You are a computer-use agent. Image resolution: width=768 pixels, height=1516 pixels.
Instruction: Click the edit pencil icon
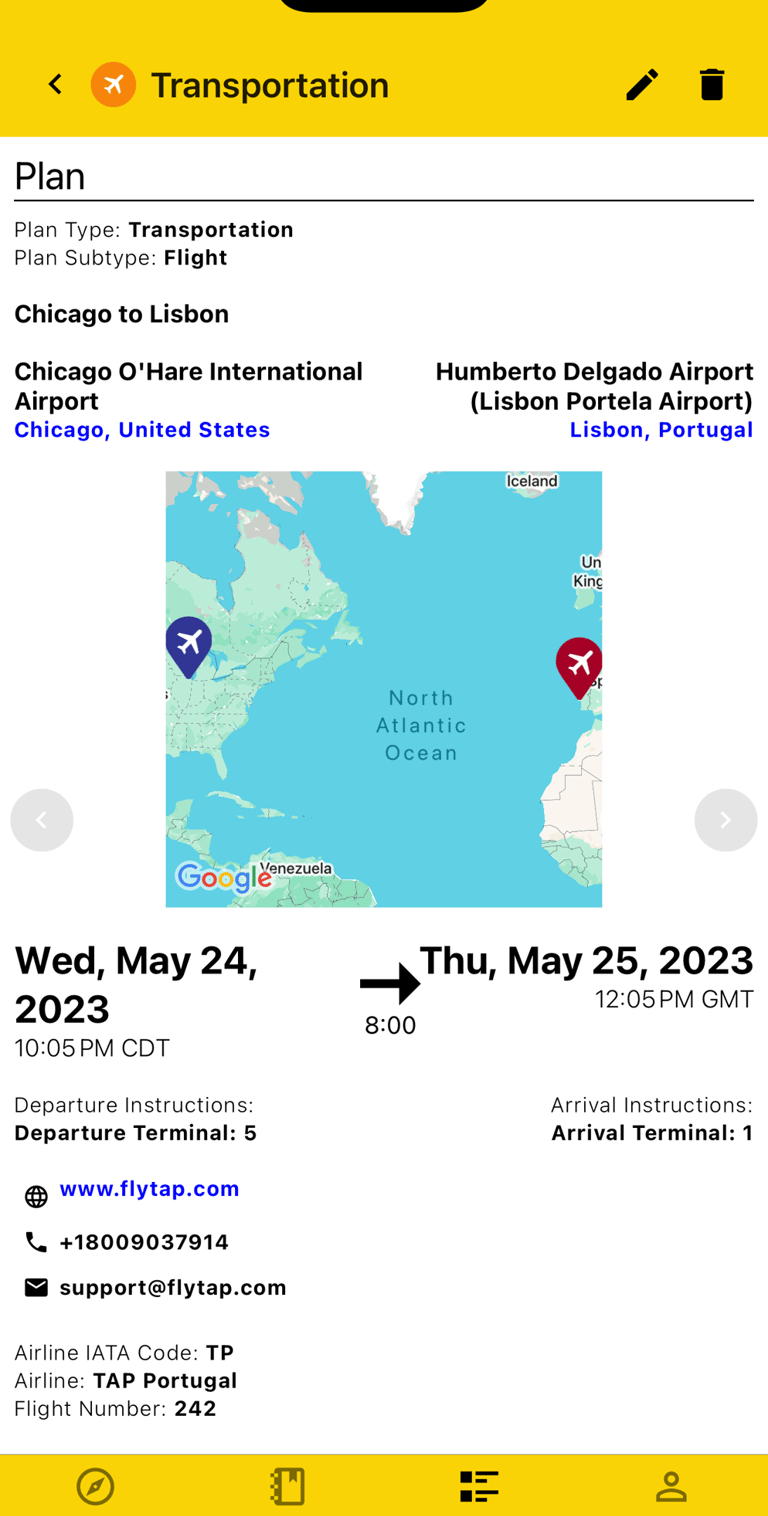point(641,84)
